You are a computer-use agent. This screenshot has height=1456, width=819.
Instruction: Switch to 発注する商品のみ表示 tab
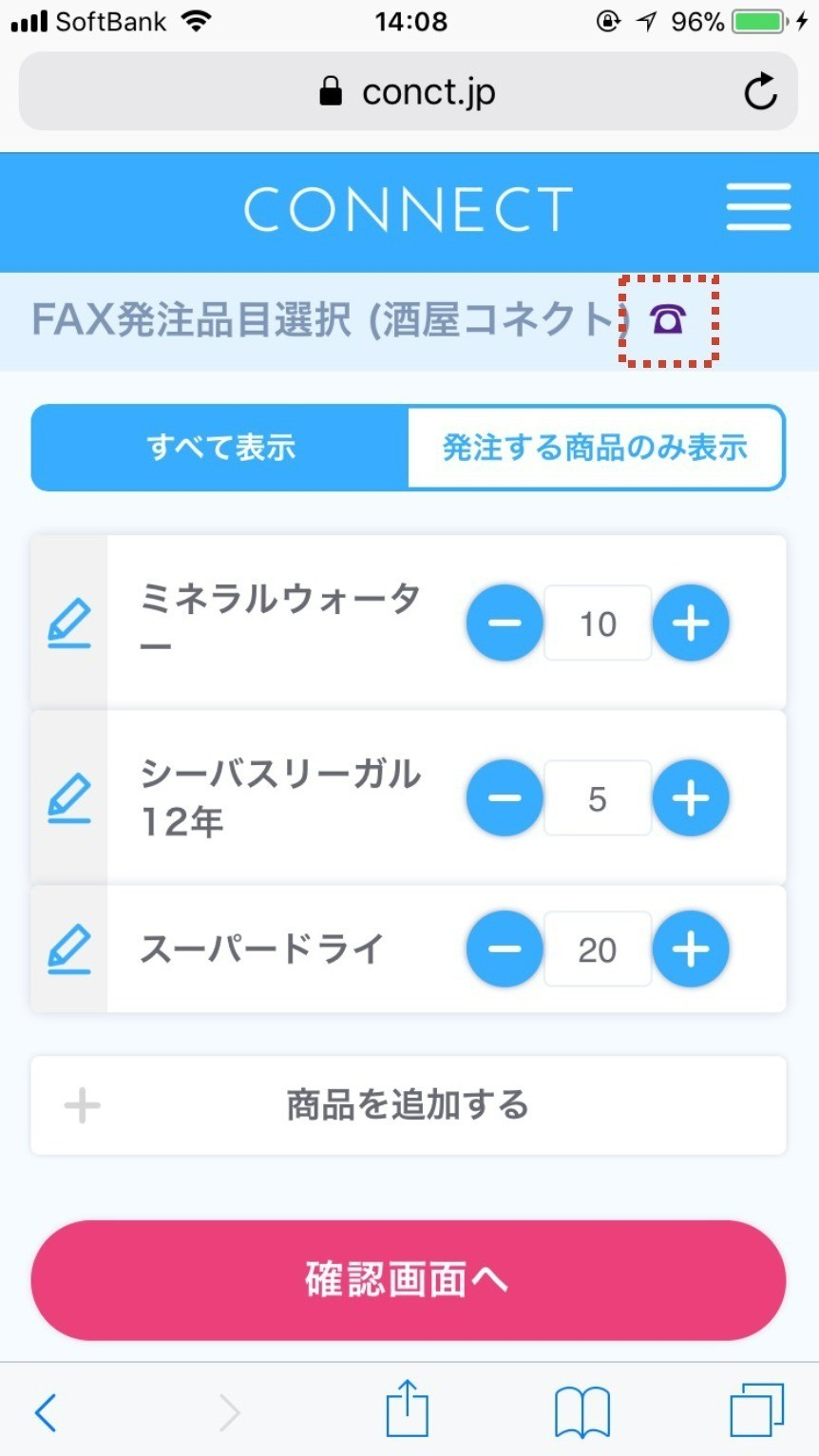596,448
